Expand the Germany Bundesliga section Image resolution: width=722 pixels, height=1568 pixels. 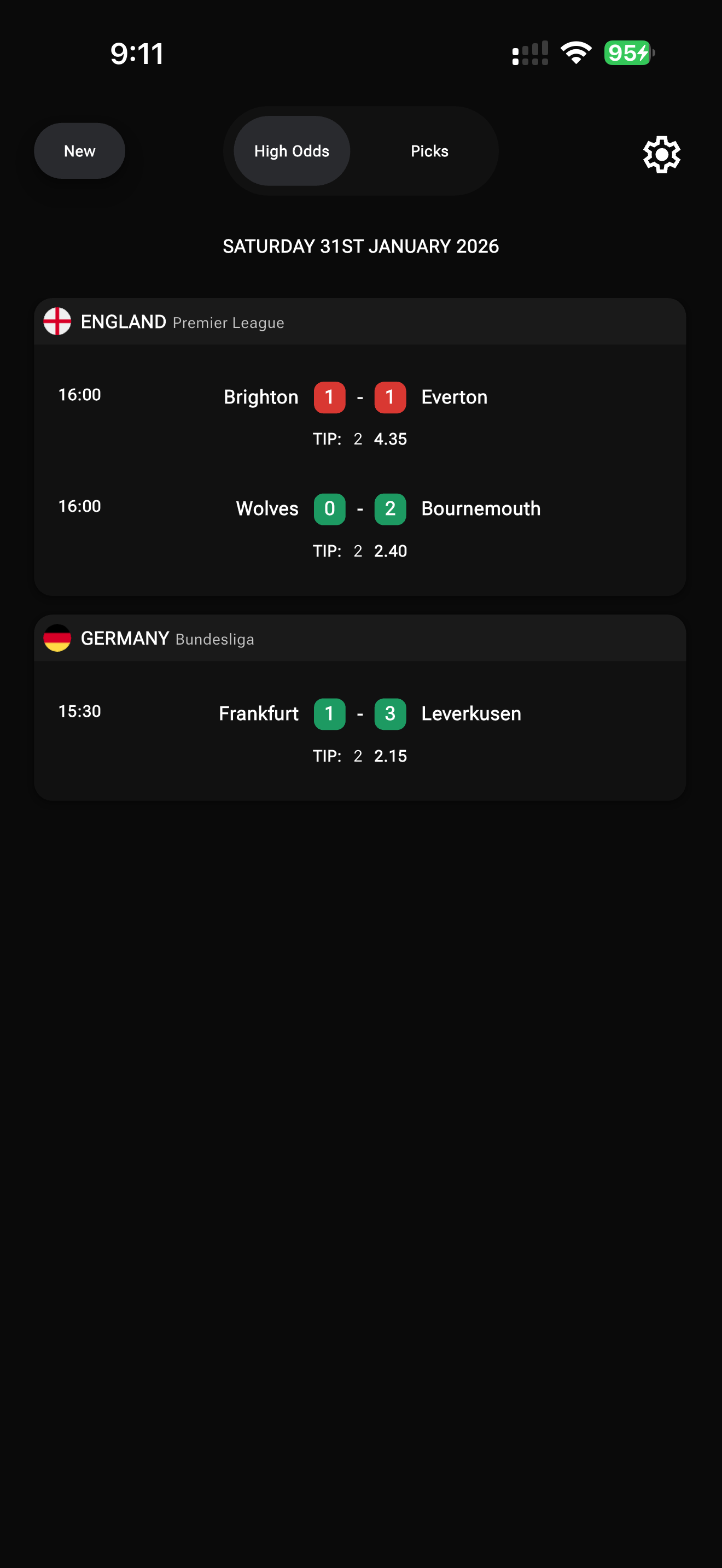(x=183, y=638)
